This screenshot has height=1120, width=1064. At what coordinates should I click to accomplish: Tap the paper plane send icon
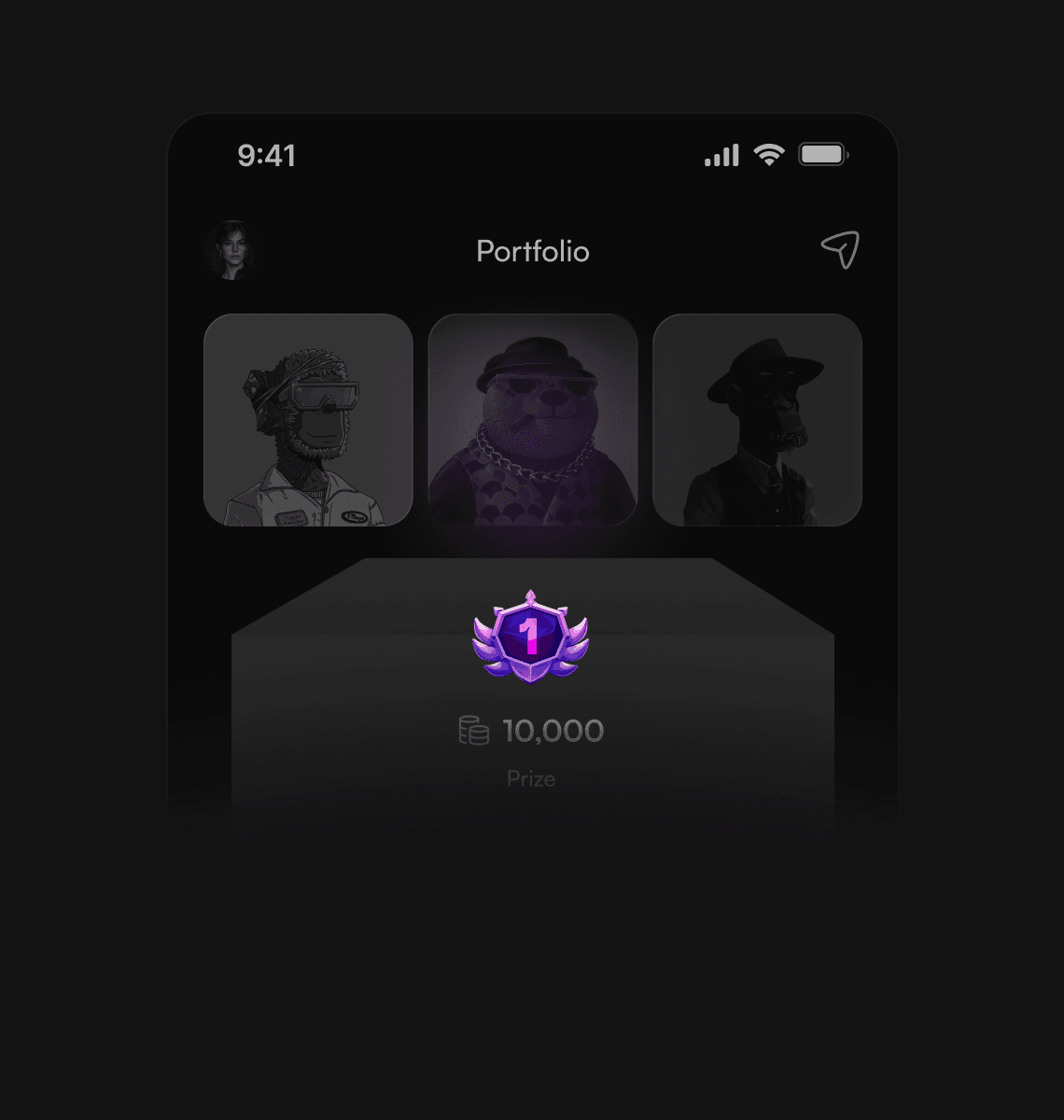point(840,249)
